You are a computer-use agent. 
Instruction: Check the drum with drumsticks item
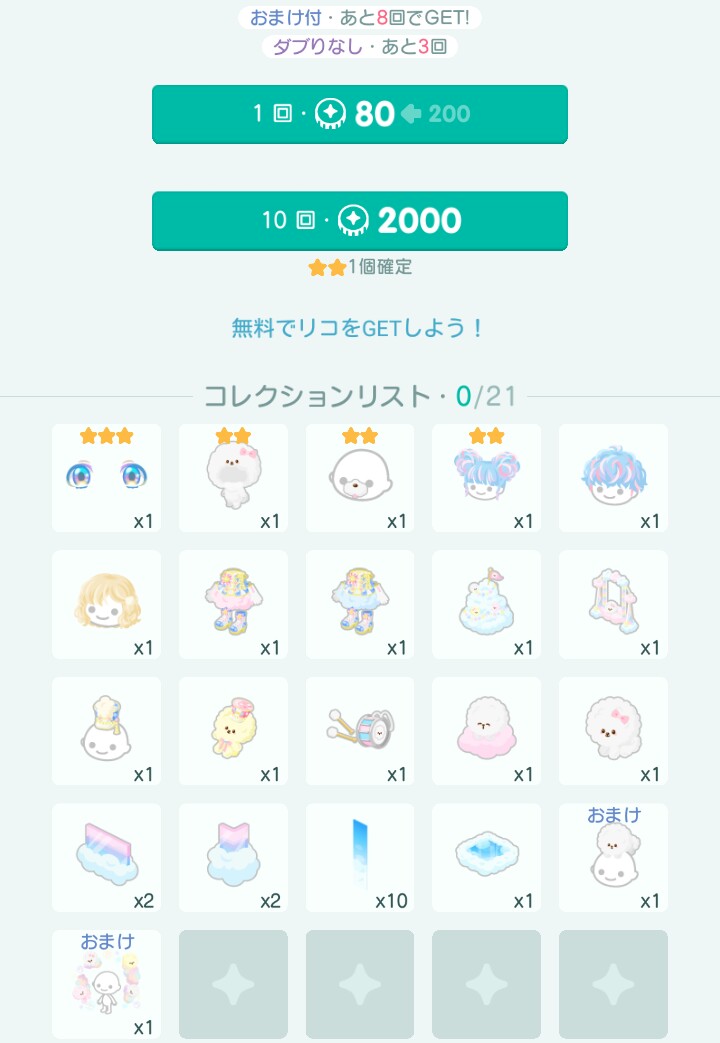click(360, 730)
